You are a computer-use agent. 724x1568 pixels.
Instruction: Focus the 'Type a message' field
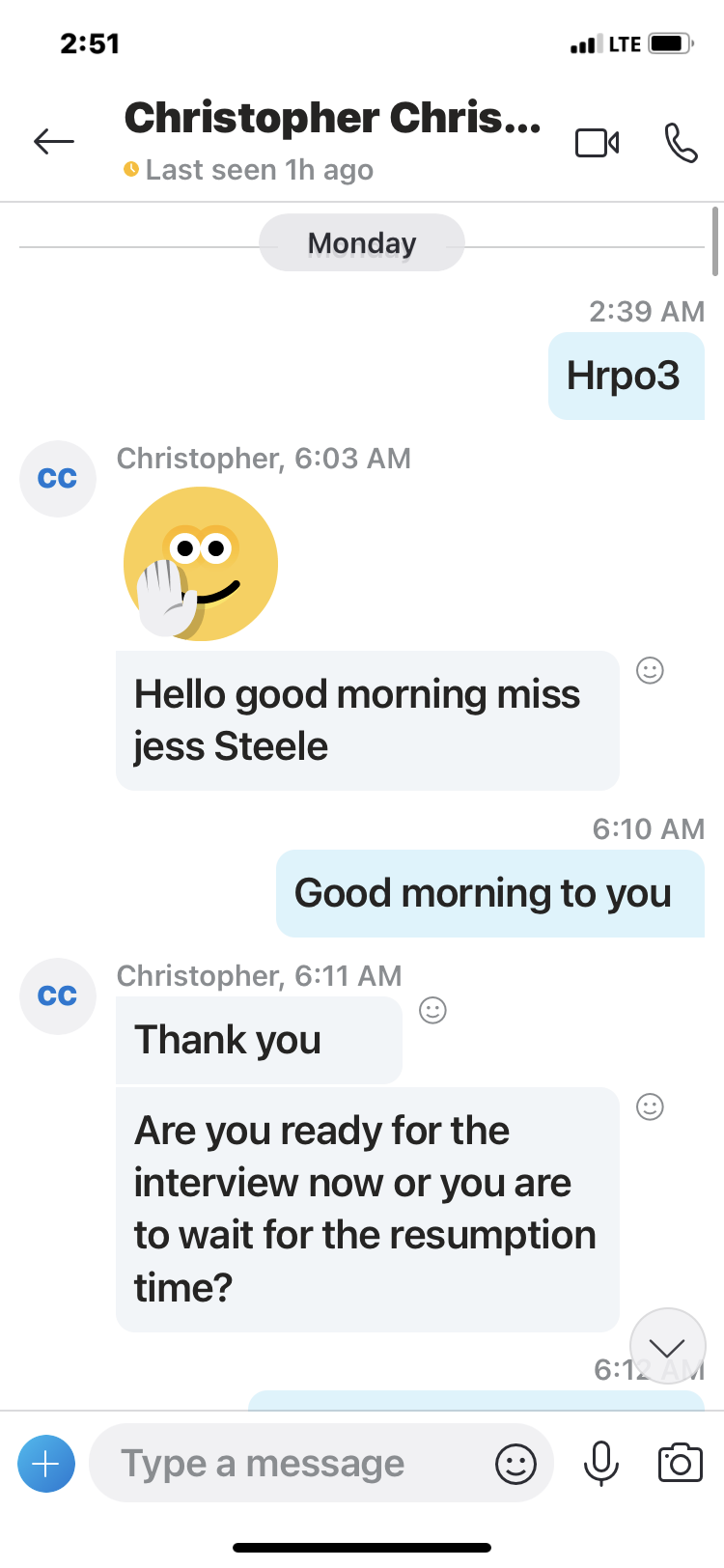[x=290, y=1464]
